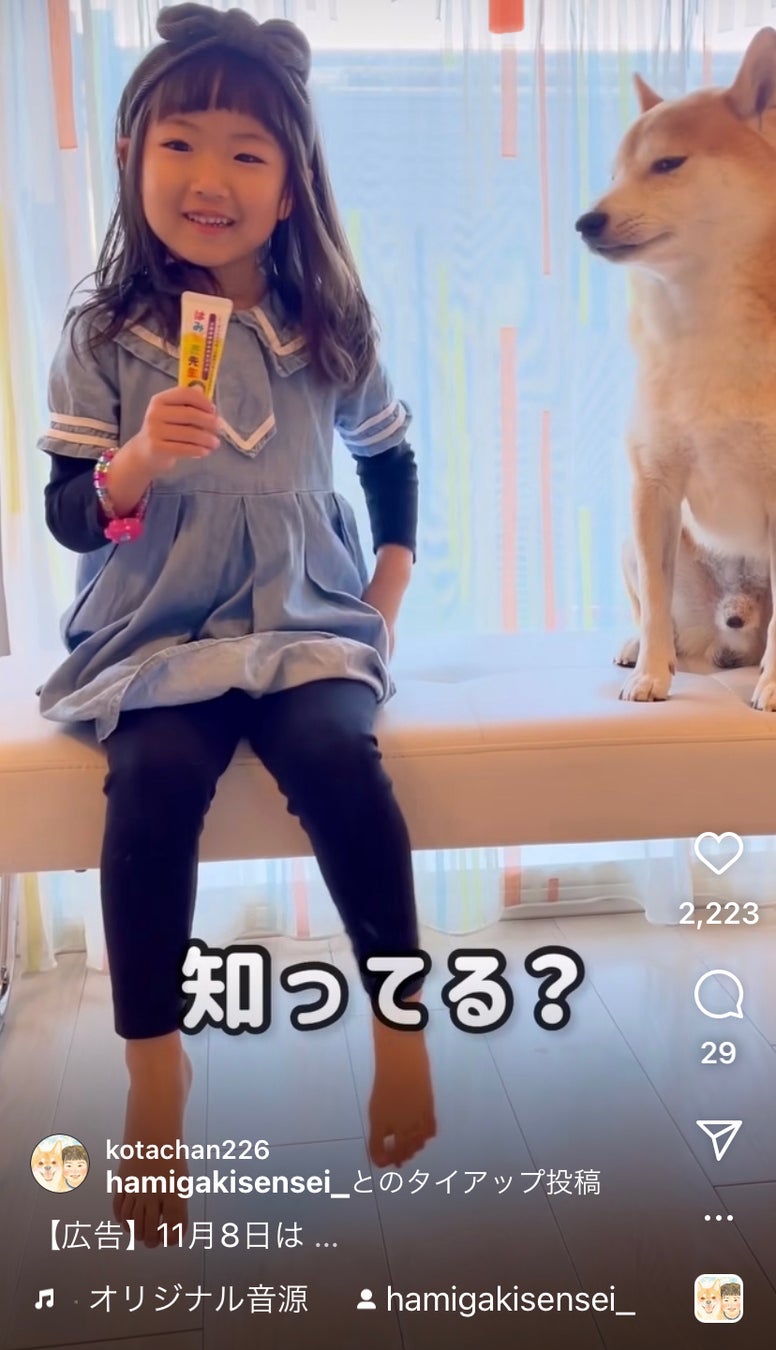Open the comments bubble icon
Image resolution: width=776 pixels, height=1350 pixels.
pos(719,995)
